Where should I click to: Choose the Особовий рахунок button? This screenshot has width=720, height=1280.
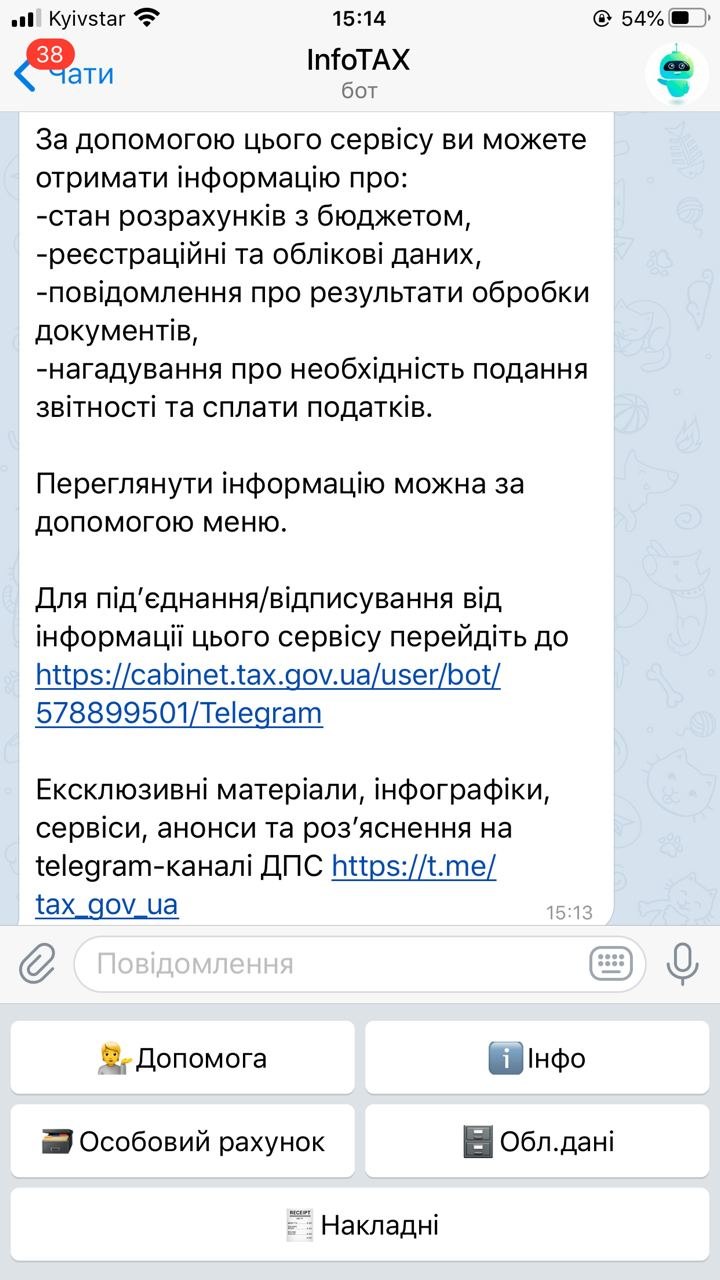(x=182, y=1141)
